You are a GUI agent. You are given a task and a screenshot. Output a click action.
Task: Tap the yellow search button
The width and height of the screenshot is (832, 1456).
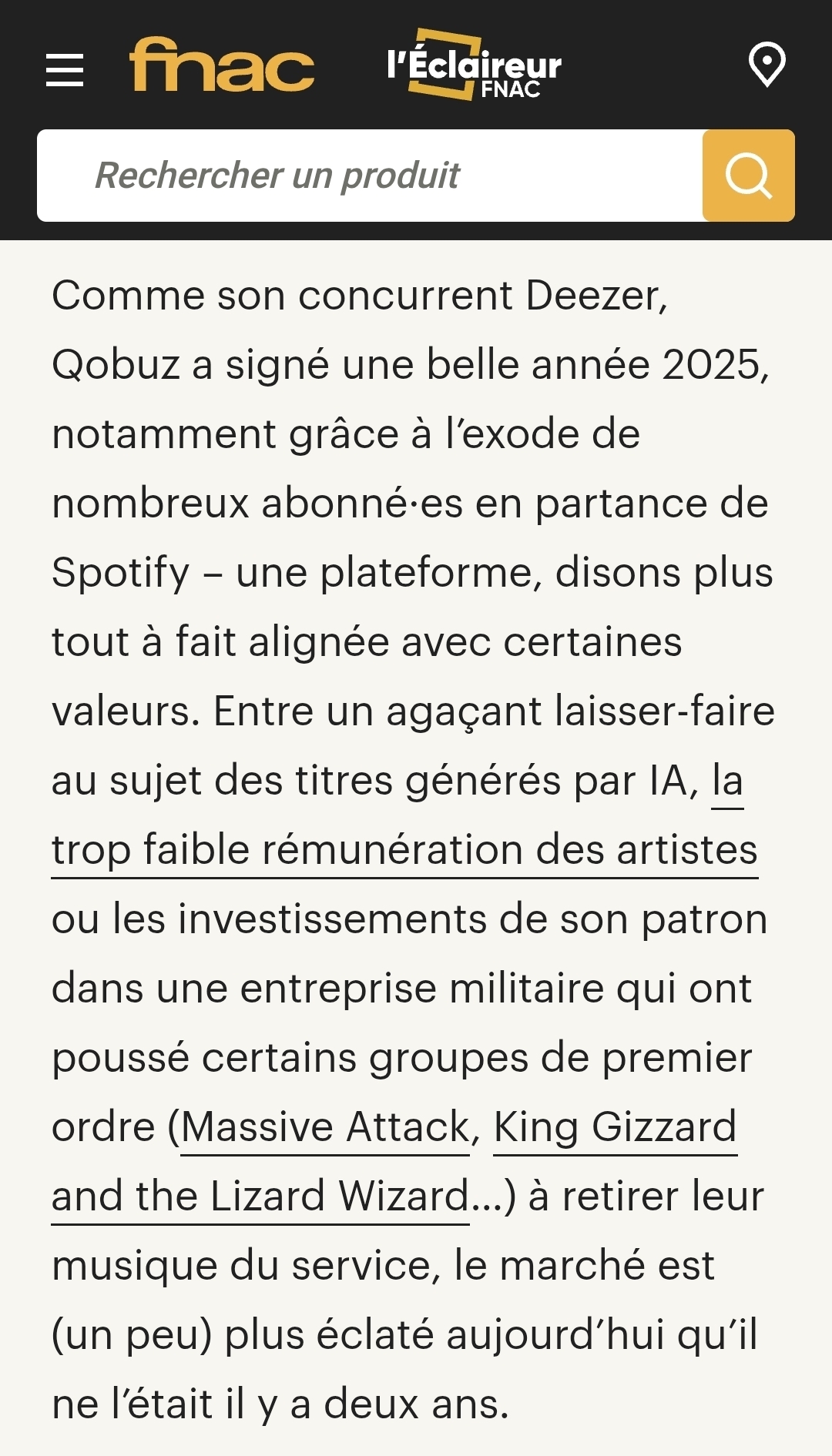coord(748,176)
